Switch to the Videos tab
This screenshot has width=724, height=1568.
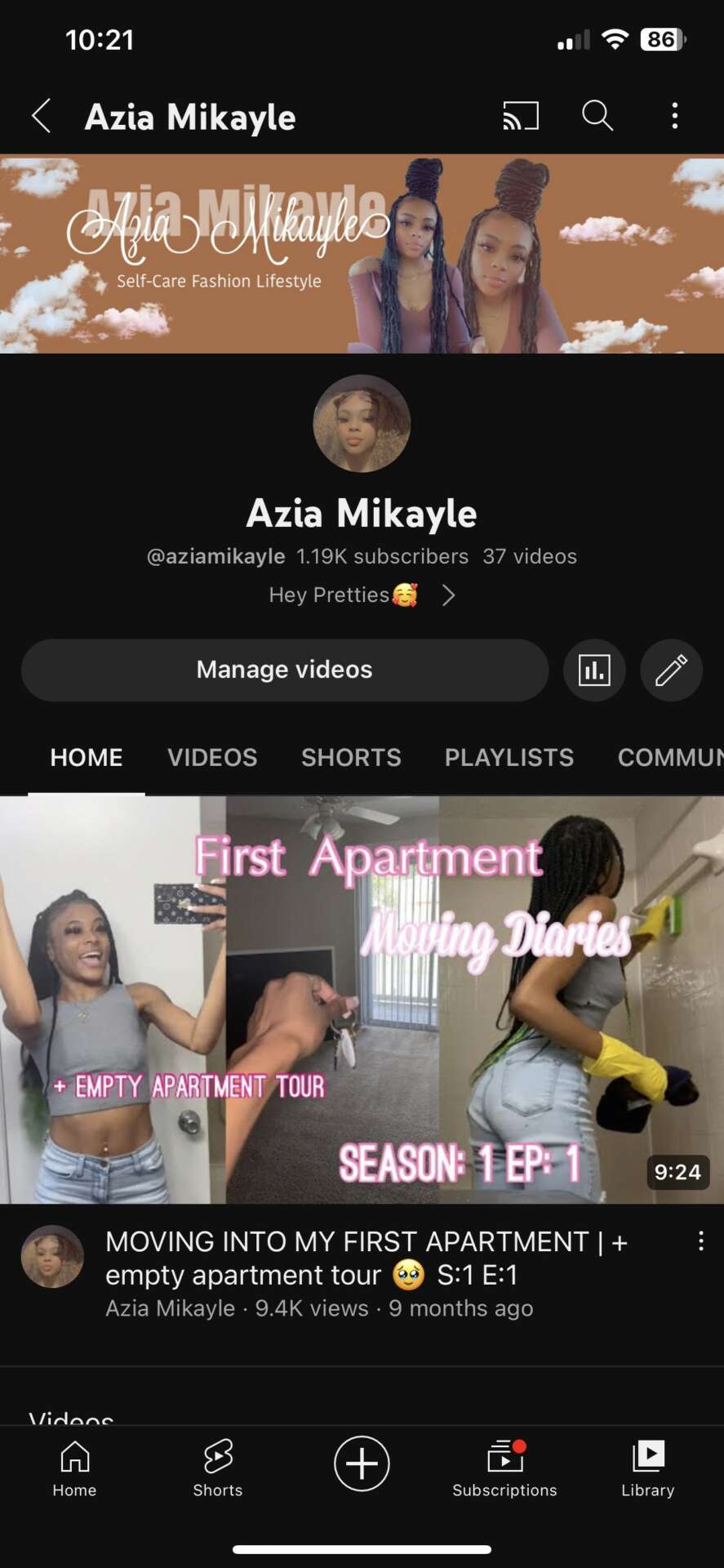tap(212, 757)
